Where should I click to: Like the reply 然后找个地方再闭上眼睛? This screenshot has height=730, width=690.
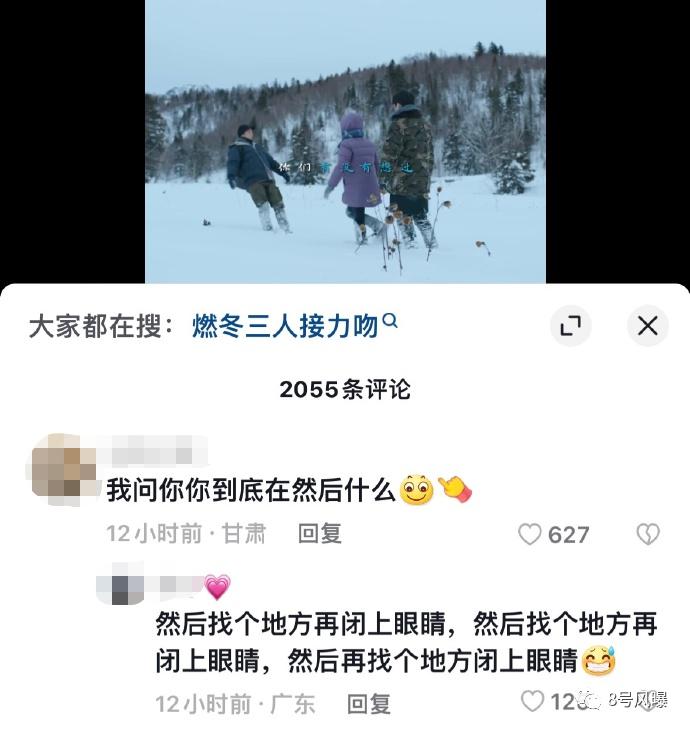click(x=534, y=702)
